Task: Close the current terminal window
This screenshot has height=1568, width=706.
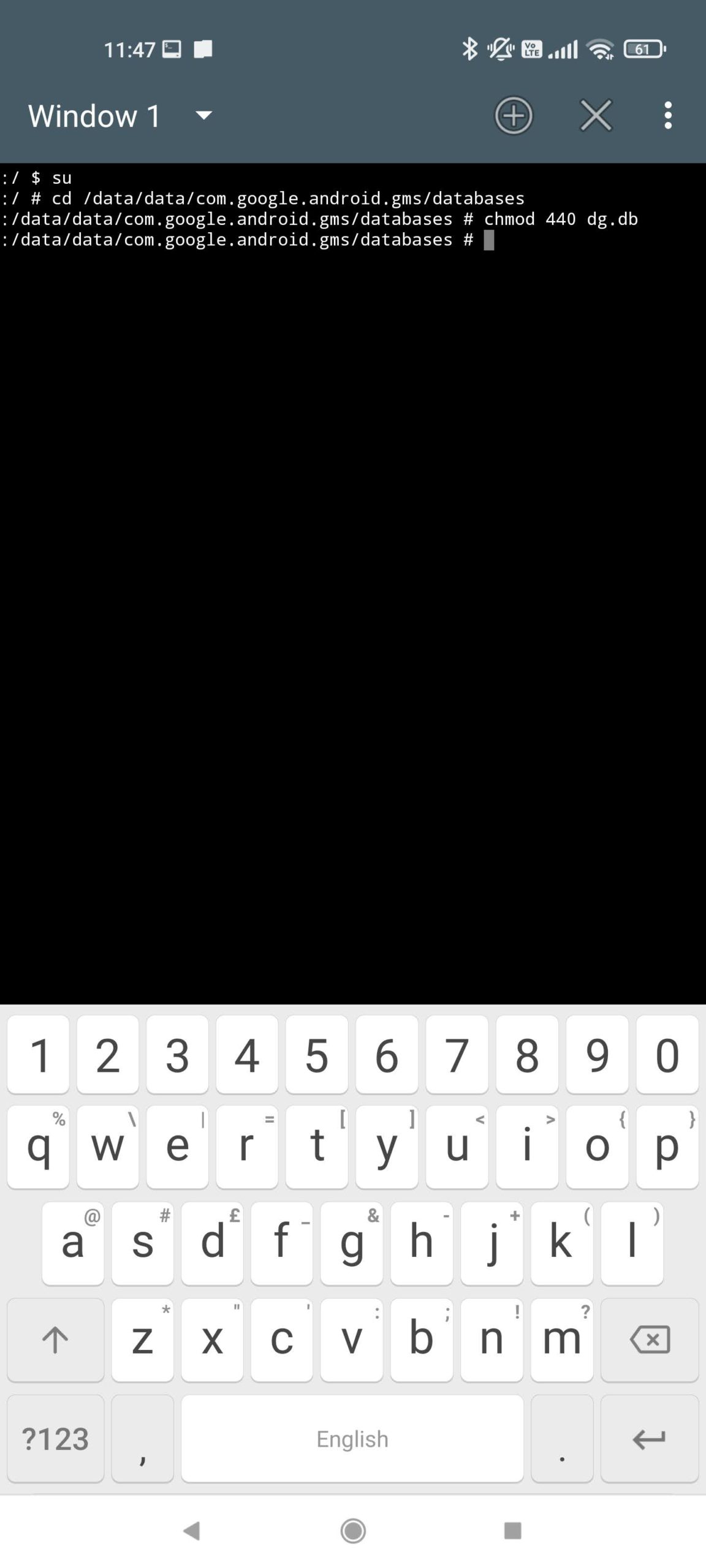Action: click(596, 115)
